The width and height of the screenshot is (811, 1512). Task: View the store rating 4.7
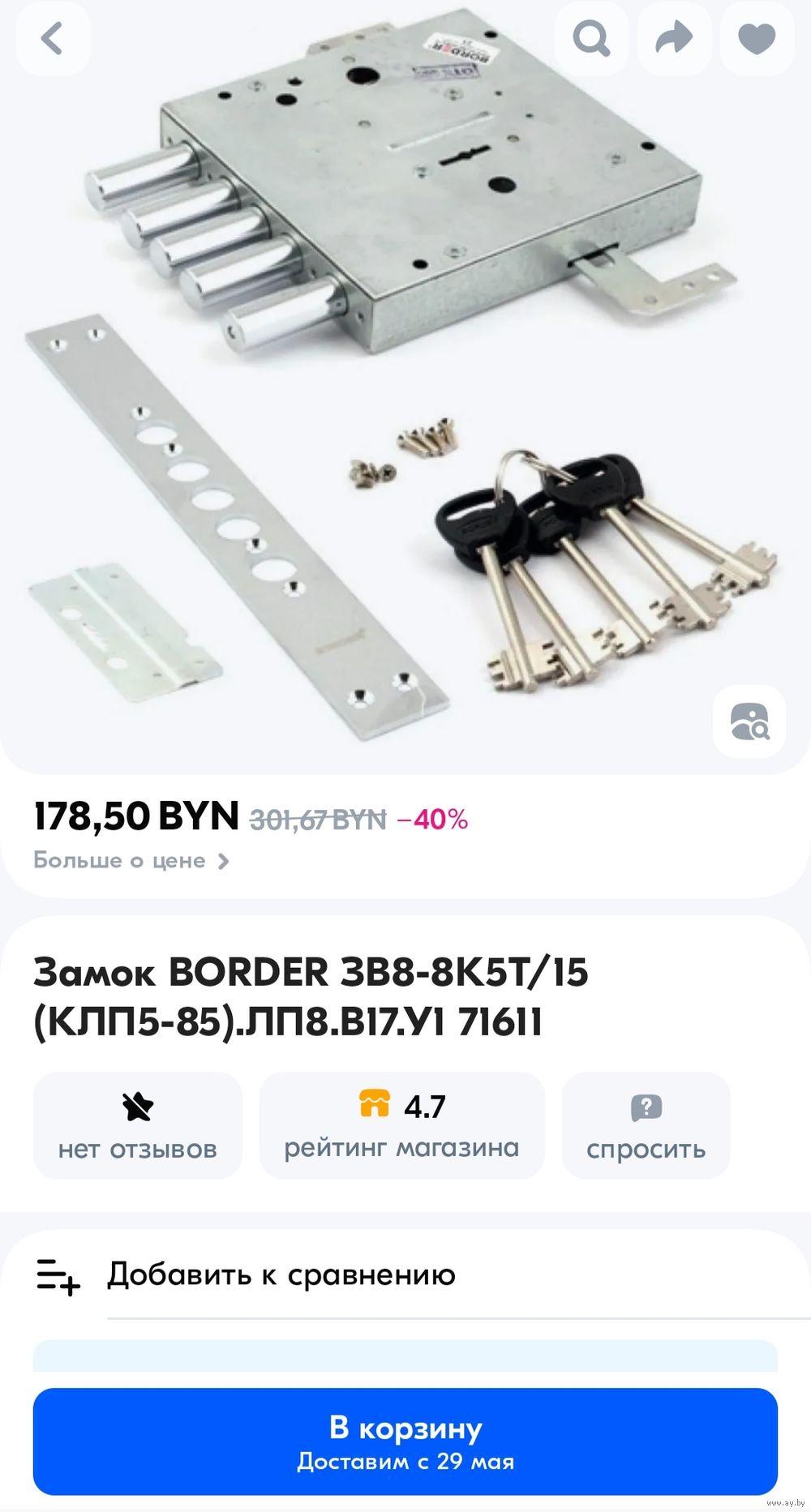401,1125
